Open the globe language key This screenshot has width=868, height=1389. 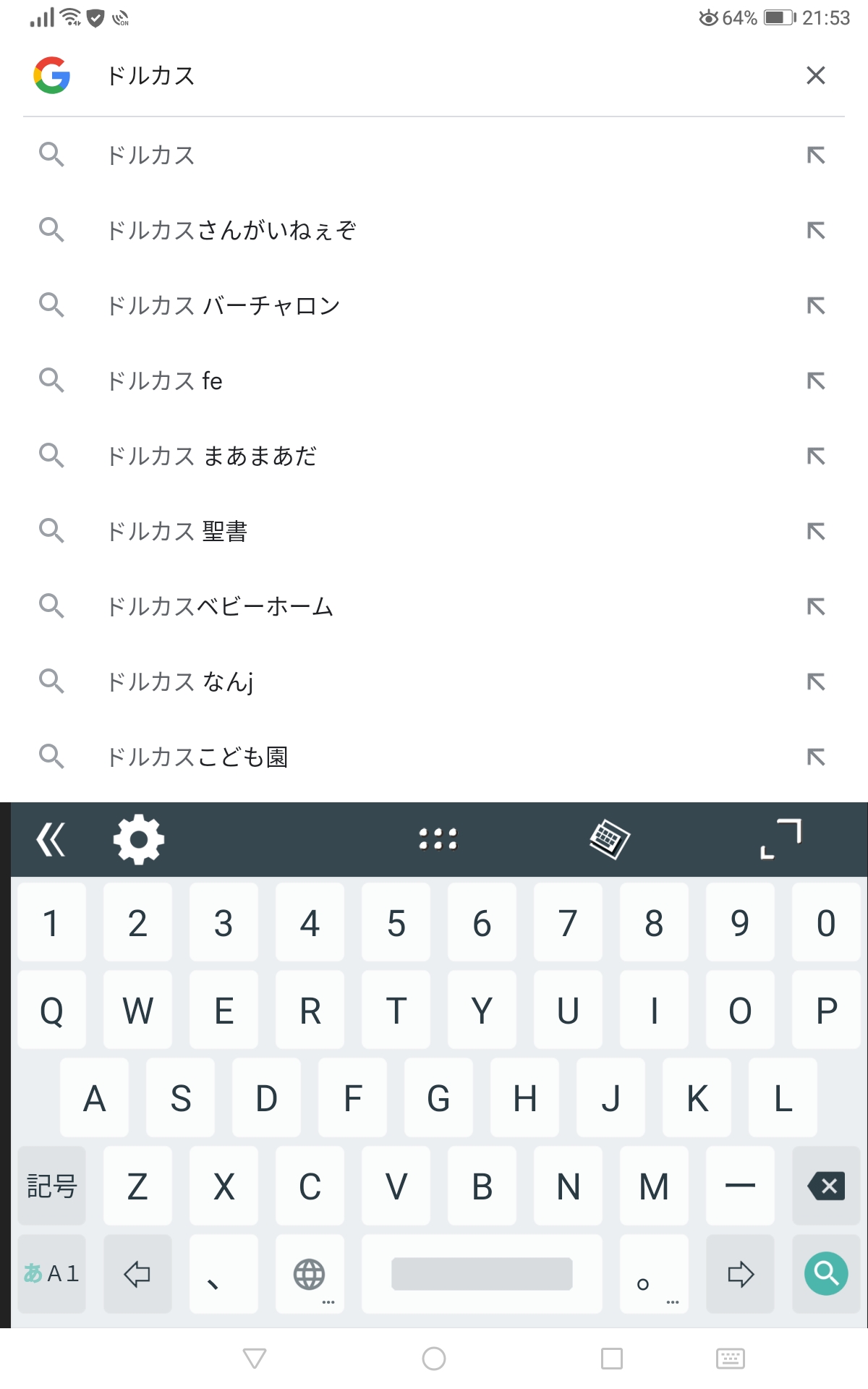click(310, 1273)
